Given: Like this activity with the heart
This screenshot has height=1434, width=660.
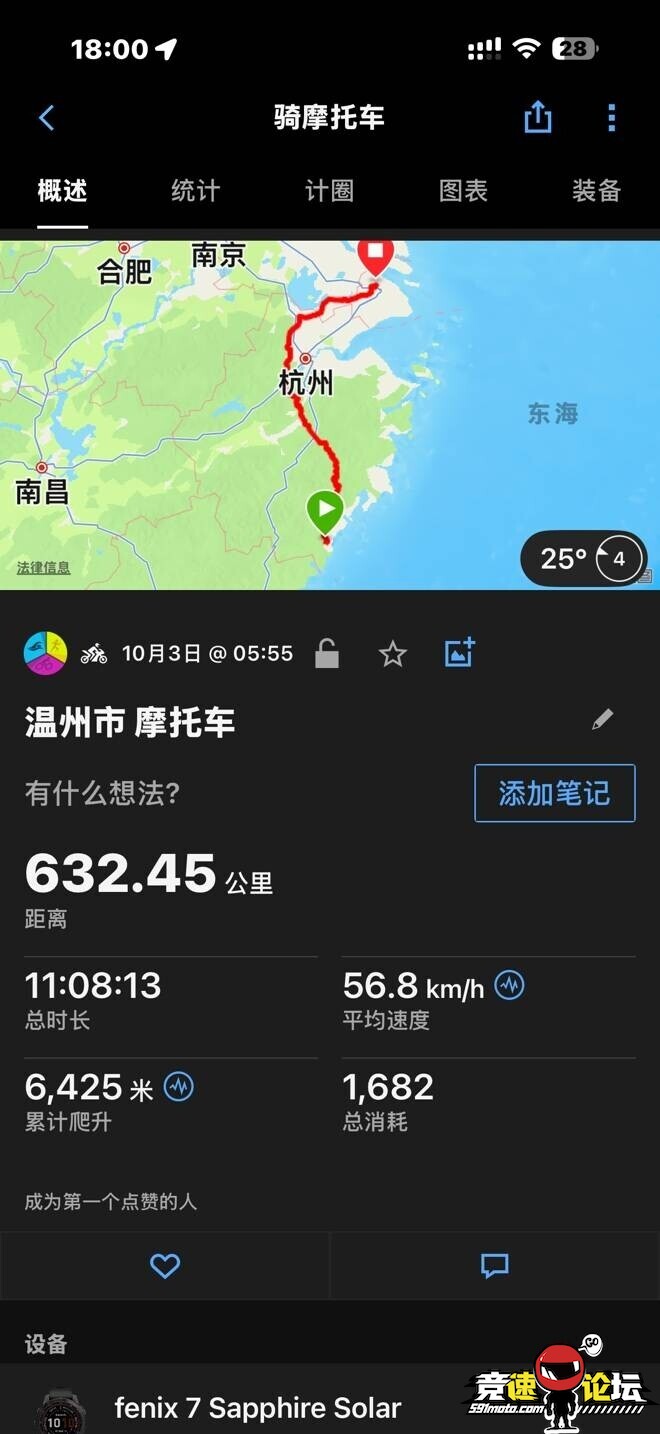Looking at the screenshot, I should tap(165, 1266).
